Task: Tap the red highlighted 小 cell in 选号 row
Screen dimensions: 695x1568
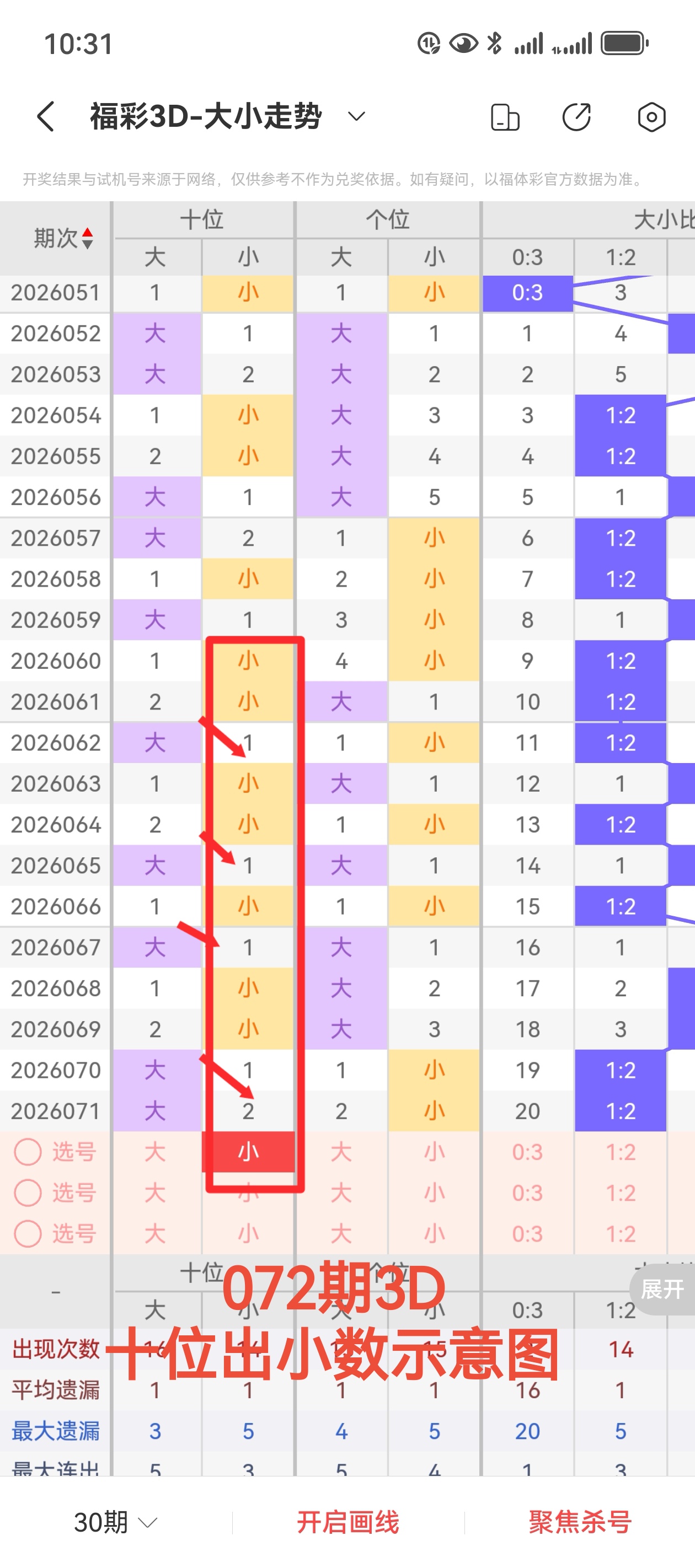Action: [x=248, y=1152]
